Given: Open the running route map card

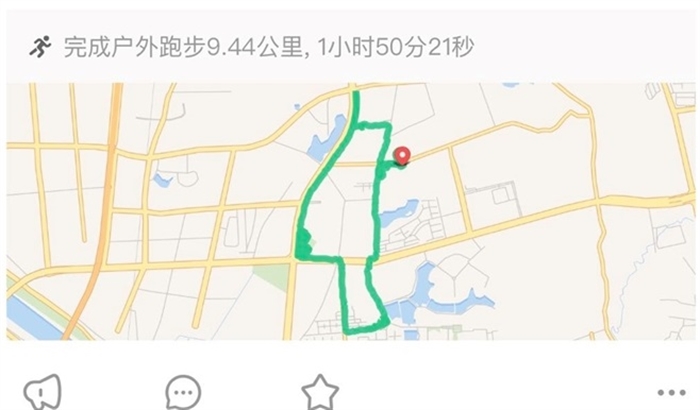Looking at the screenshot, I should point(350,212).
